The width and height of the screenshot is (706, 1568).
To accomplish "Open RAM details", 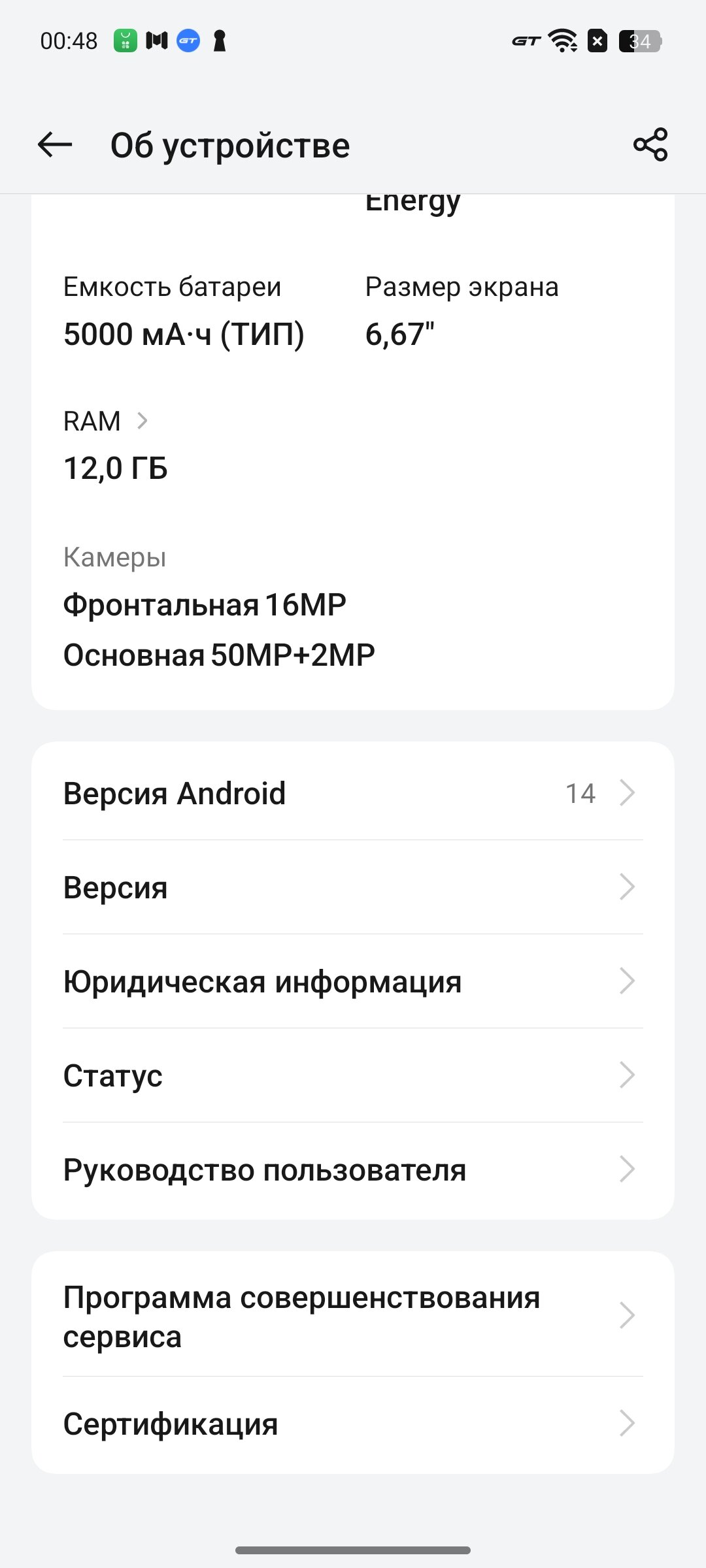I will pos(107,421).
